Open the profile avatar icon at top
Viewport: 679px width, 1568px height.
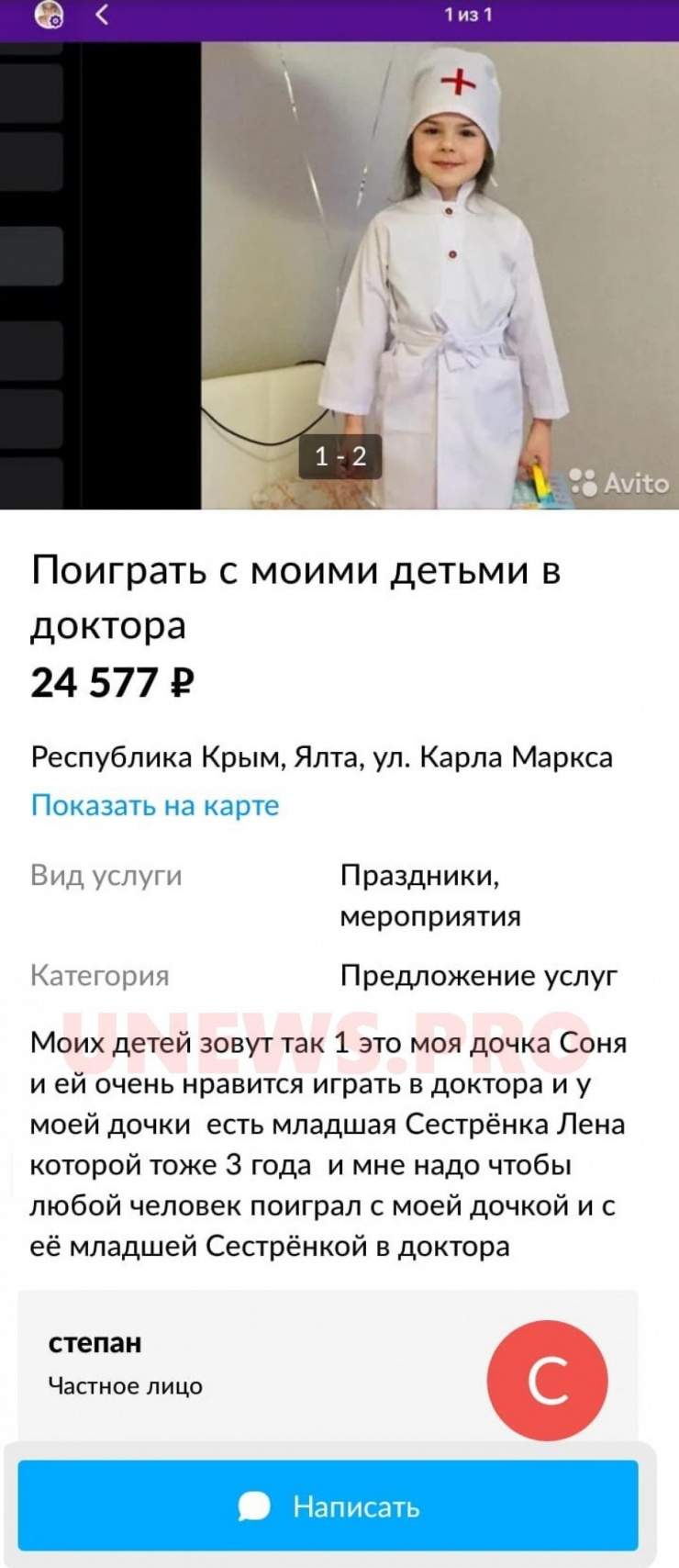point(48,15)
